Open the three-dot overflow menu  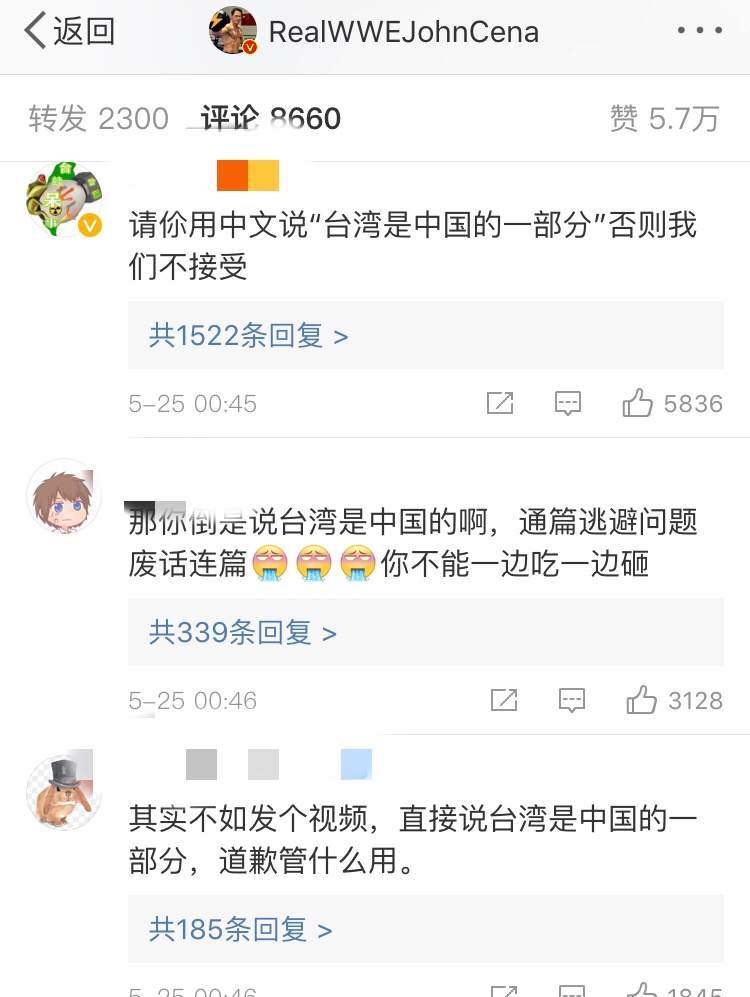coord(700,32)
